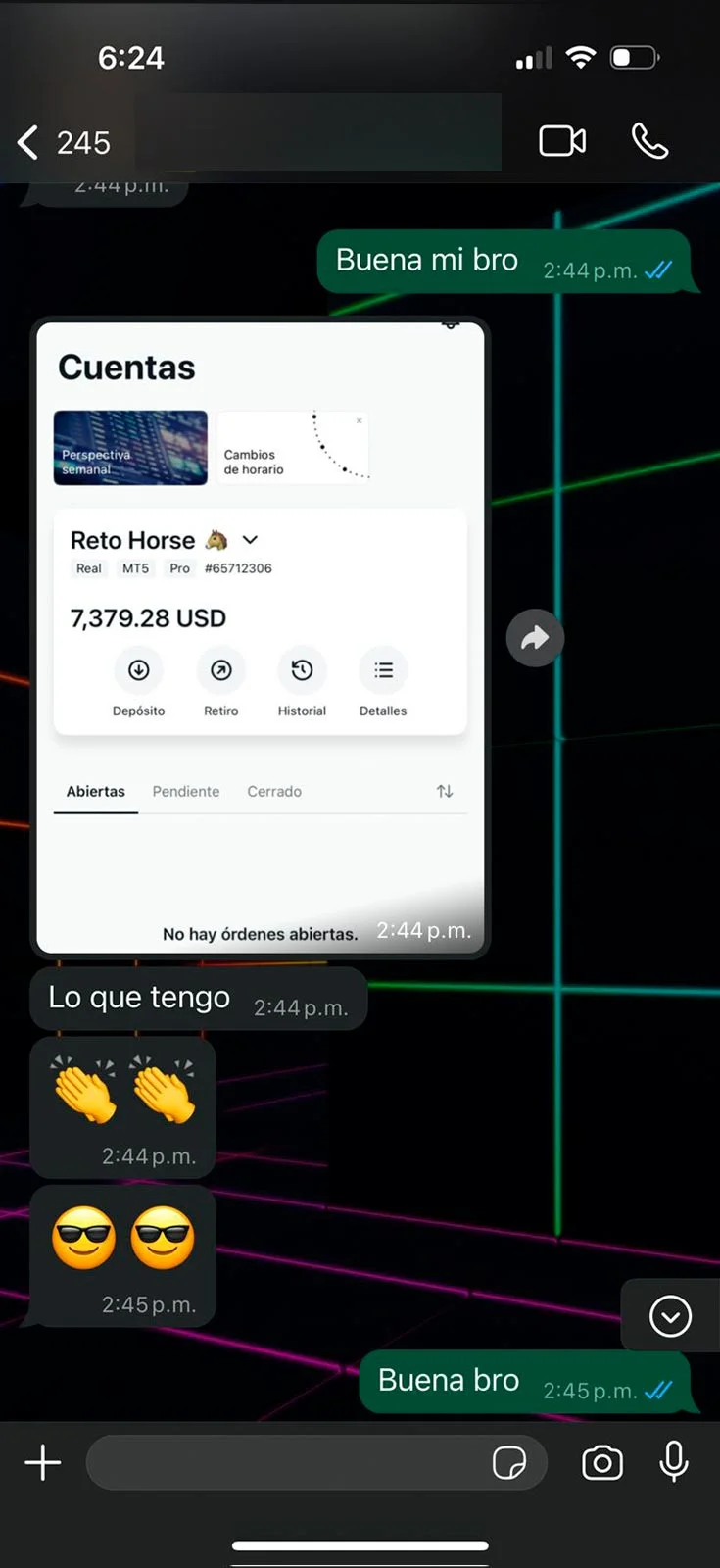This screenshot has height=1568, width=720.
Task: Record a voice message
Action: pyautogui.click(x=674, y=1462)
